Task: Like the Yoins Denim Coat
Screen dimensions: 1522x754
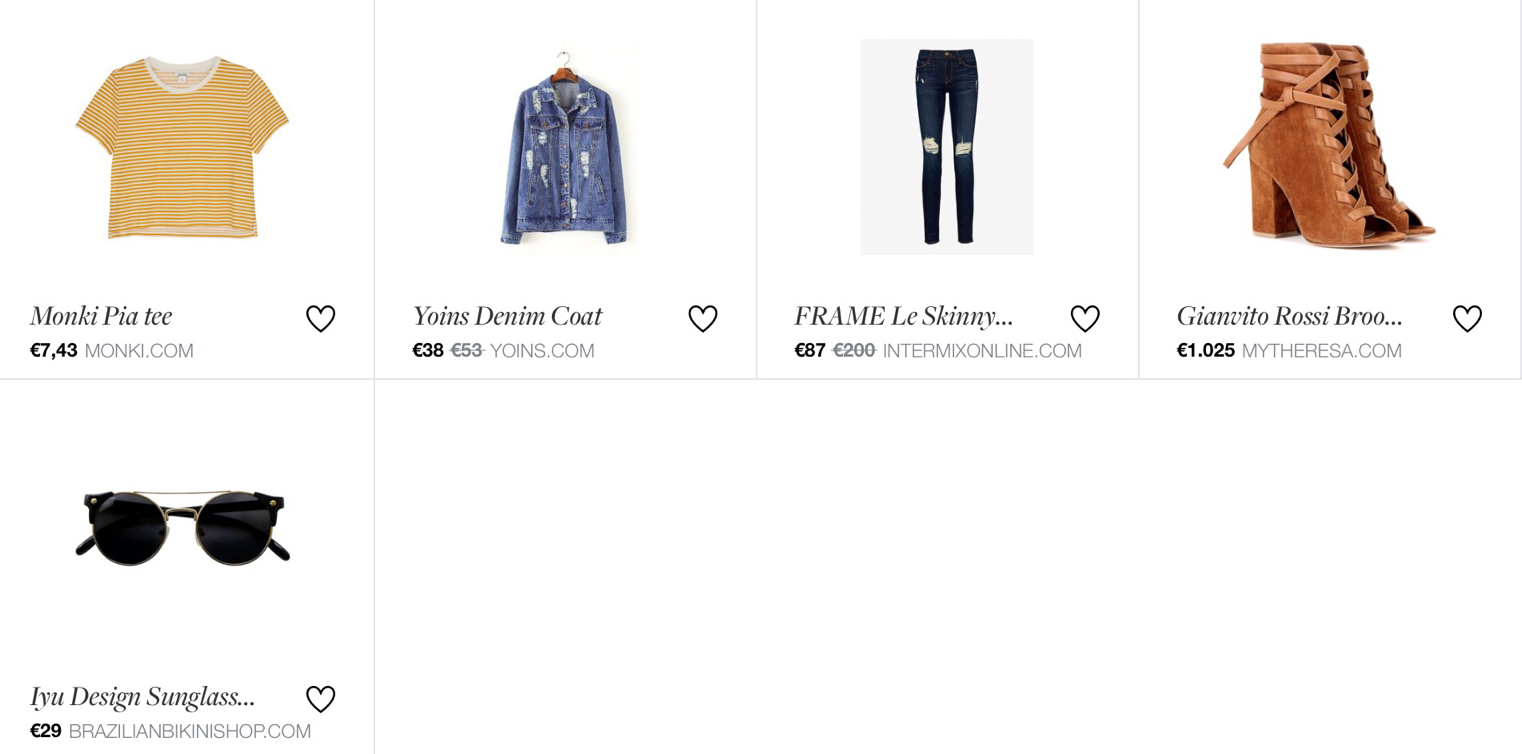Action: 703,319
